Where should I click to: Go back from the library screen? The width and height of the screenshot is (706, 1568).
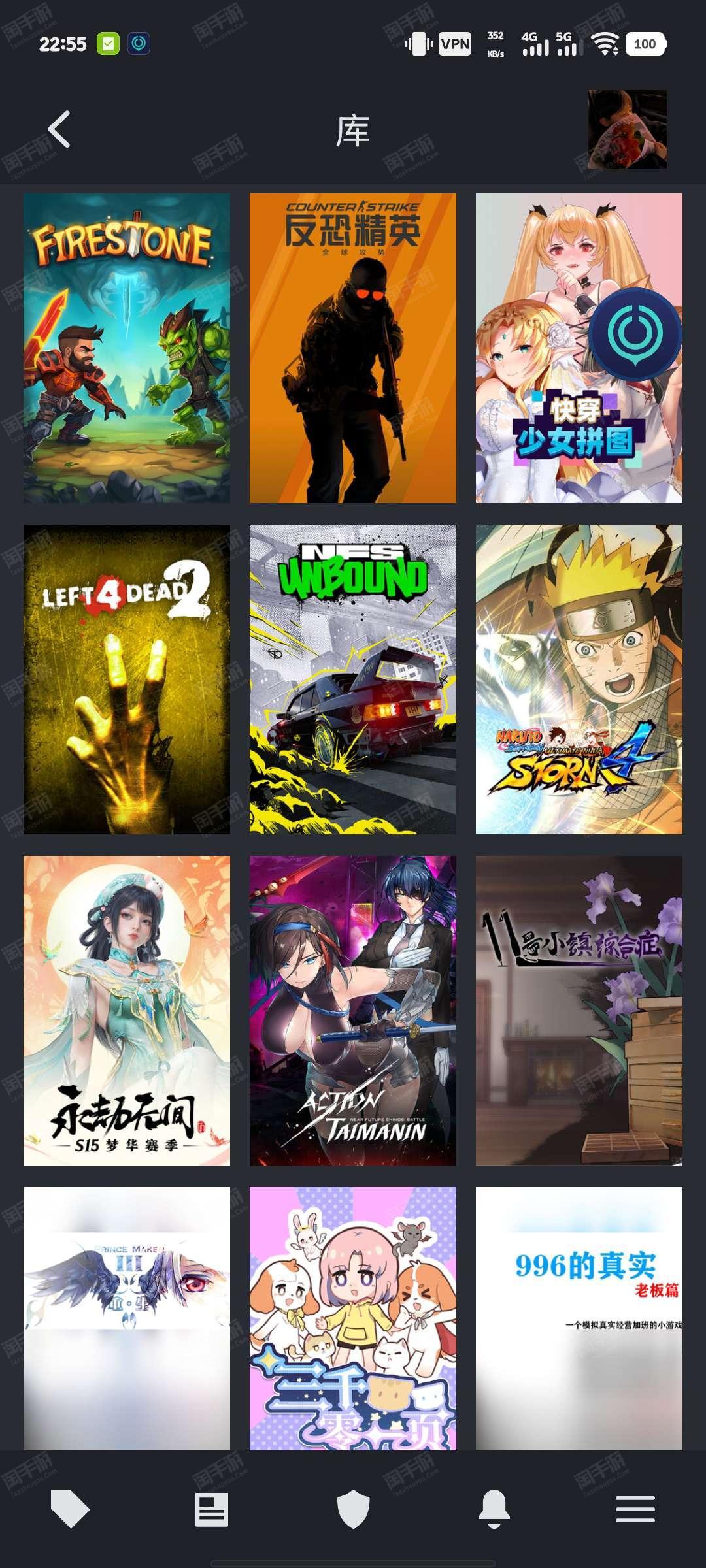click(59, 129)
